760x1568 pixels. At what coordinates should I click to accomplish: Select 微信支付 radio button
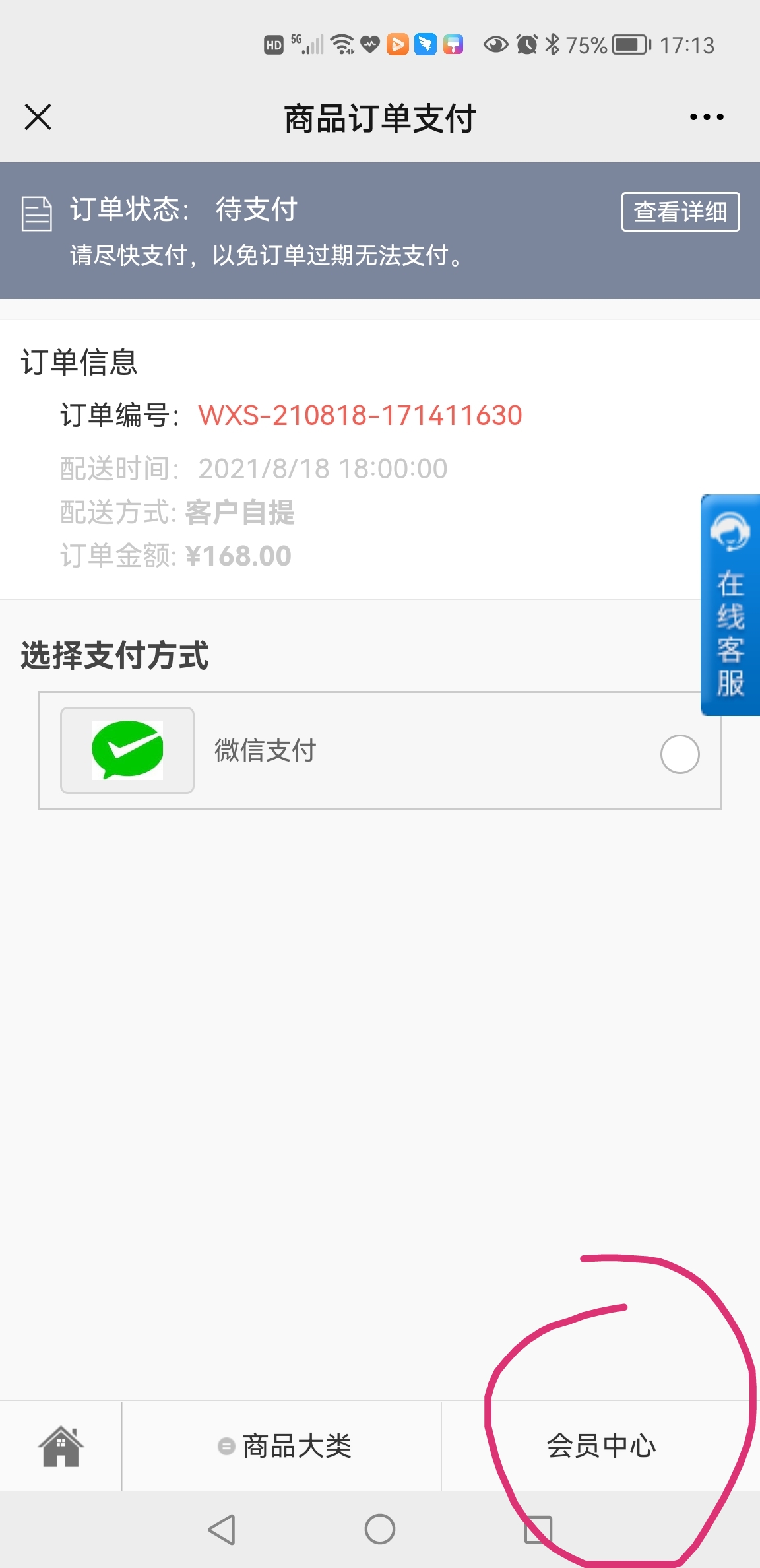click(x=680, y=754)
